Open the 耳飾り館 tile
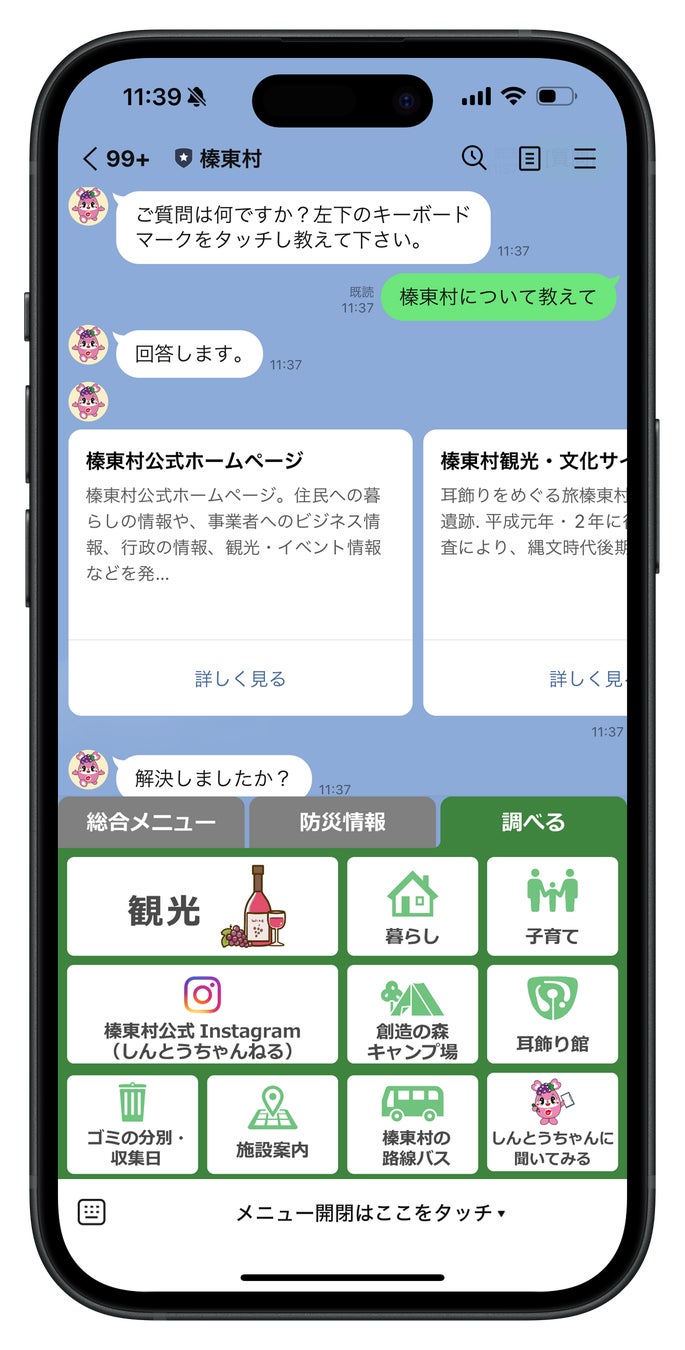685x1350 pixels. pos(552,1014)
